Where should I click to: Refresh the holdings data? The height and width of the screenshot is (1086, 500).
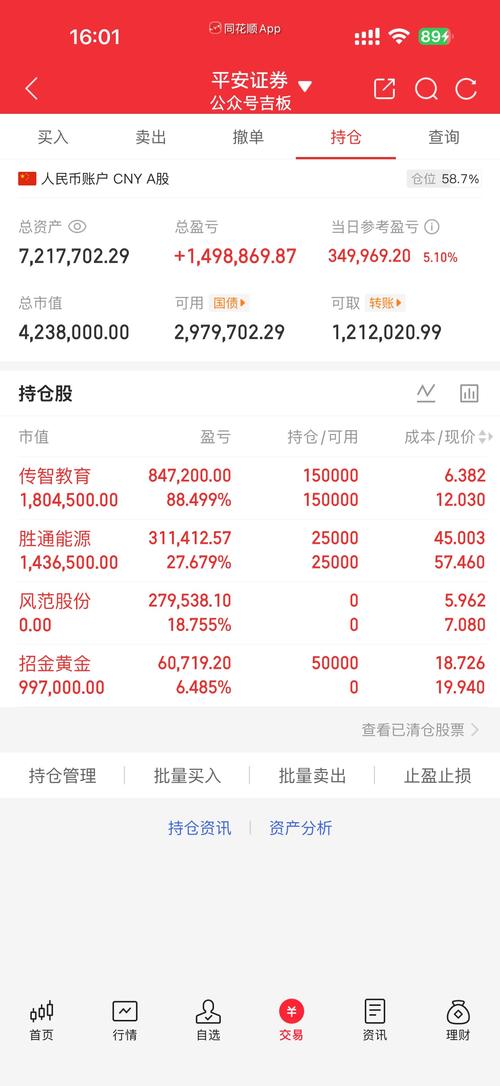coord(466,89)
